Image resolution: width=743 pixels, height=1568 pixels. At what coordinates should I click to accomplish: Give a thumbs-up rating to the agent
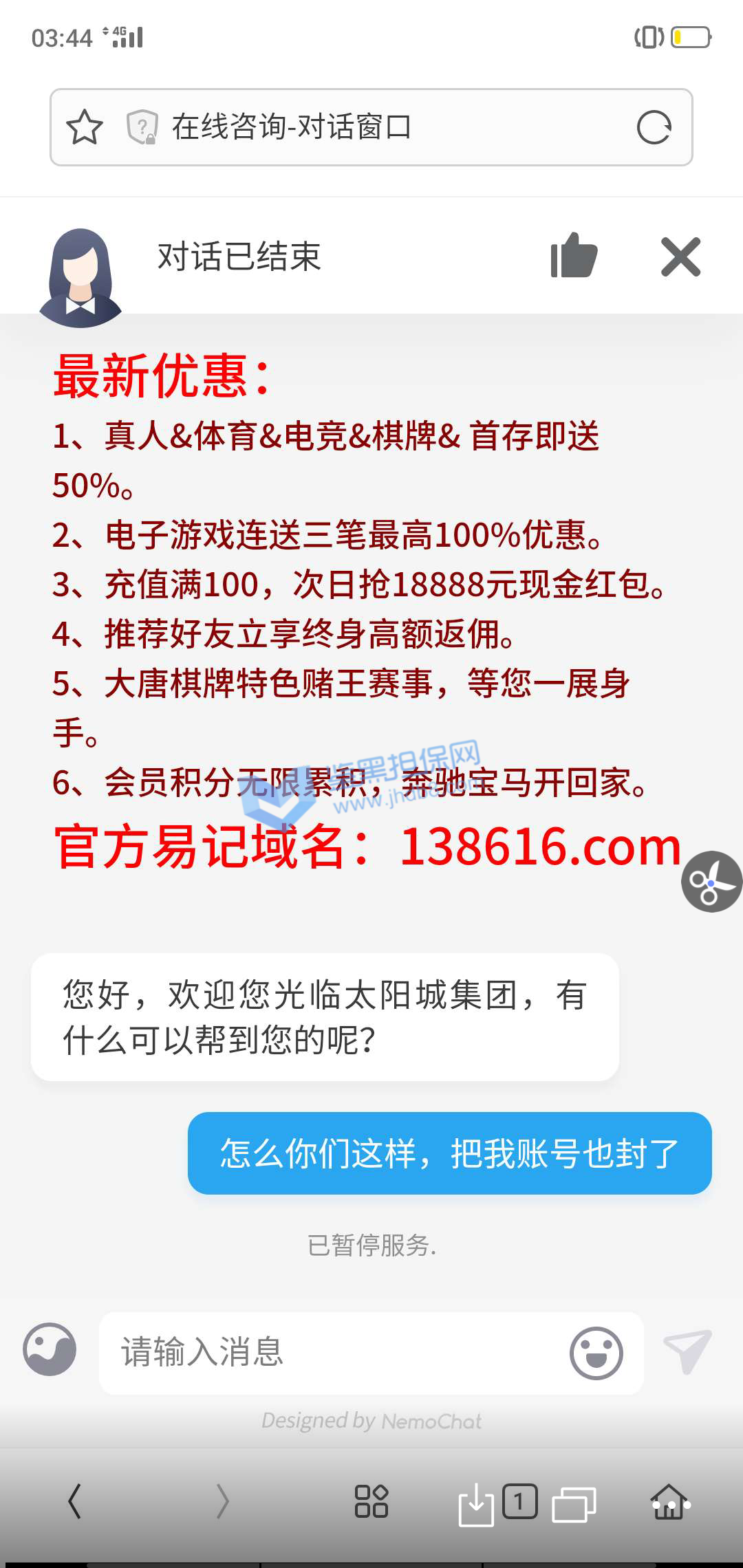point(574,256)
